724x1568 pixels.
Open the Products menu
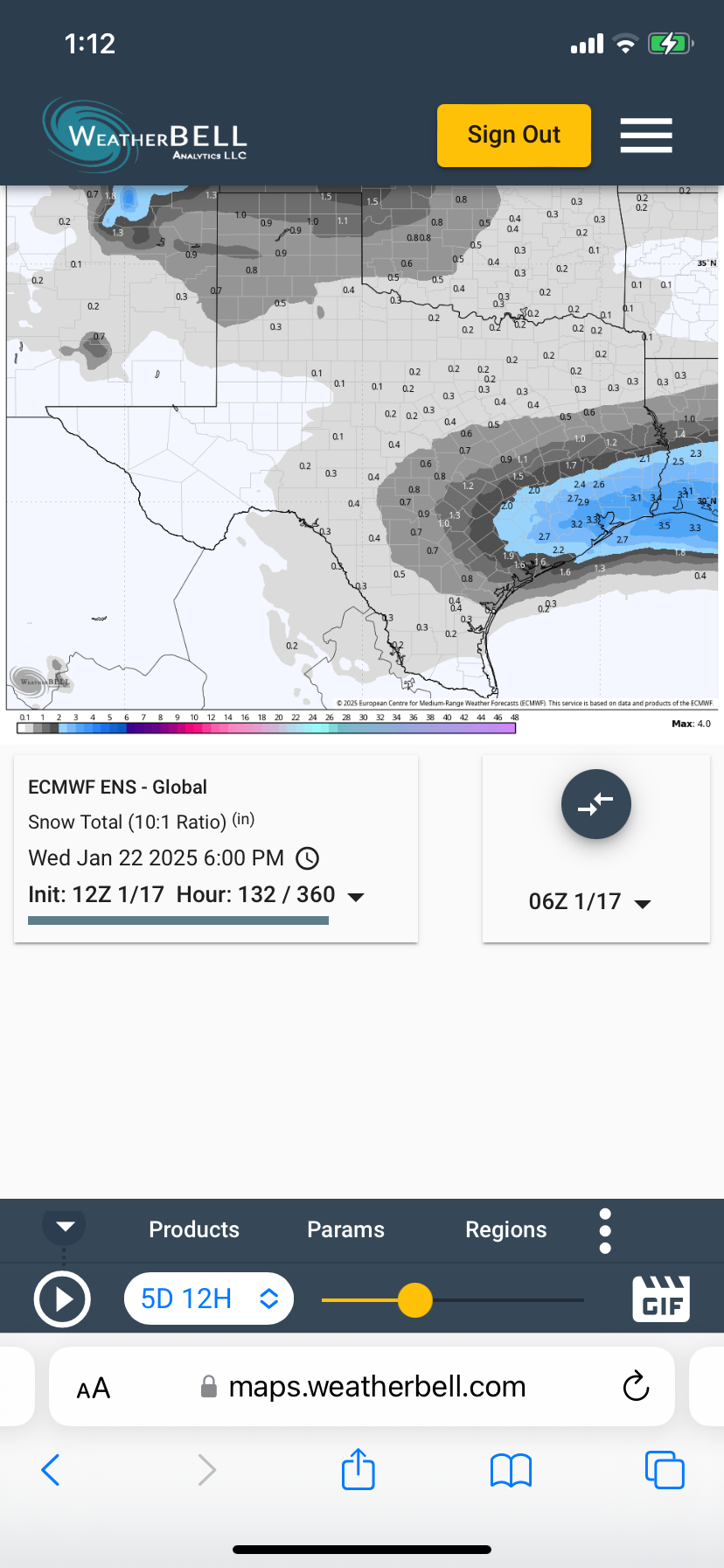coord(194,1229)
